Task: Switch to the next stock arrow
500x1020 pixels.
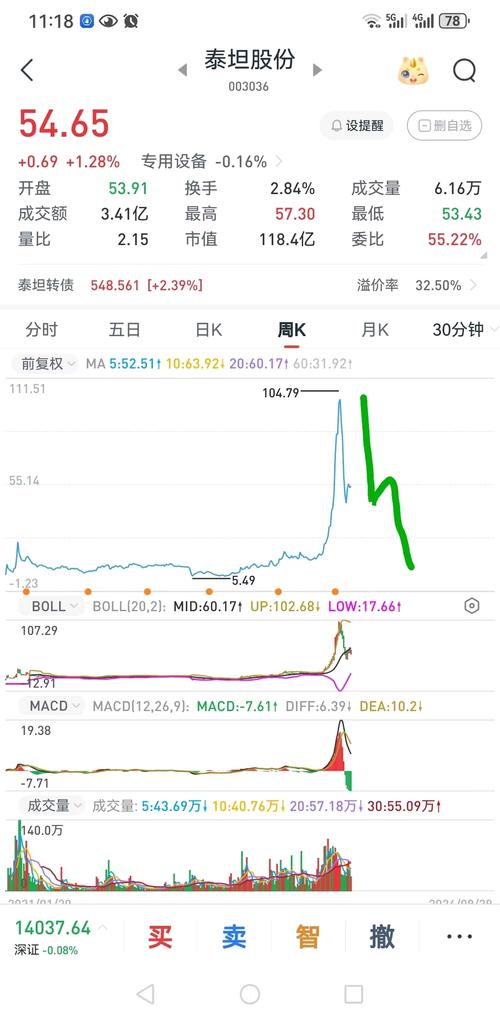Action: tap(317, 70)
